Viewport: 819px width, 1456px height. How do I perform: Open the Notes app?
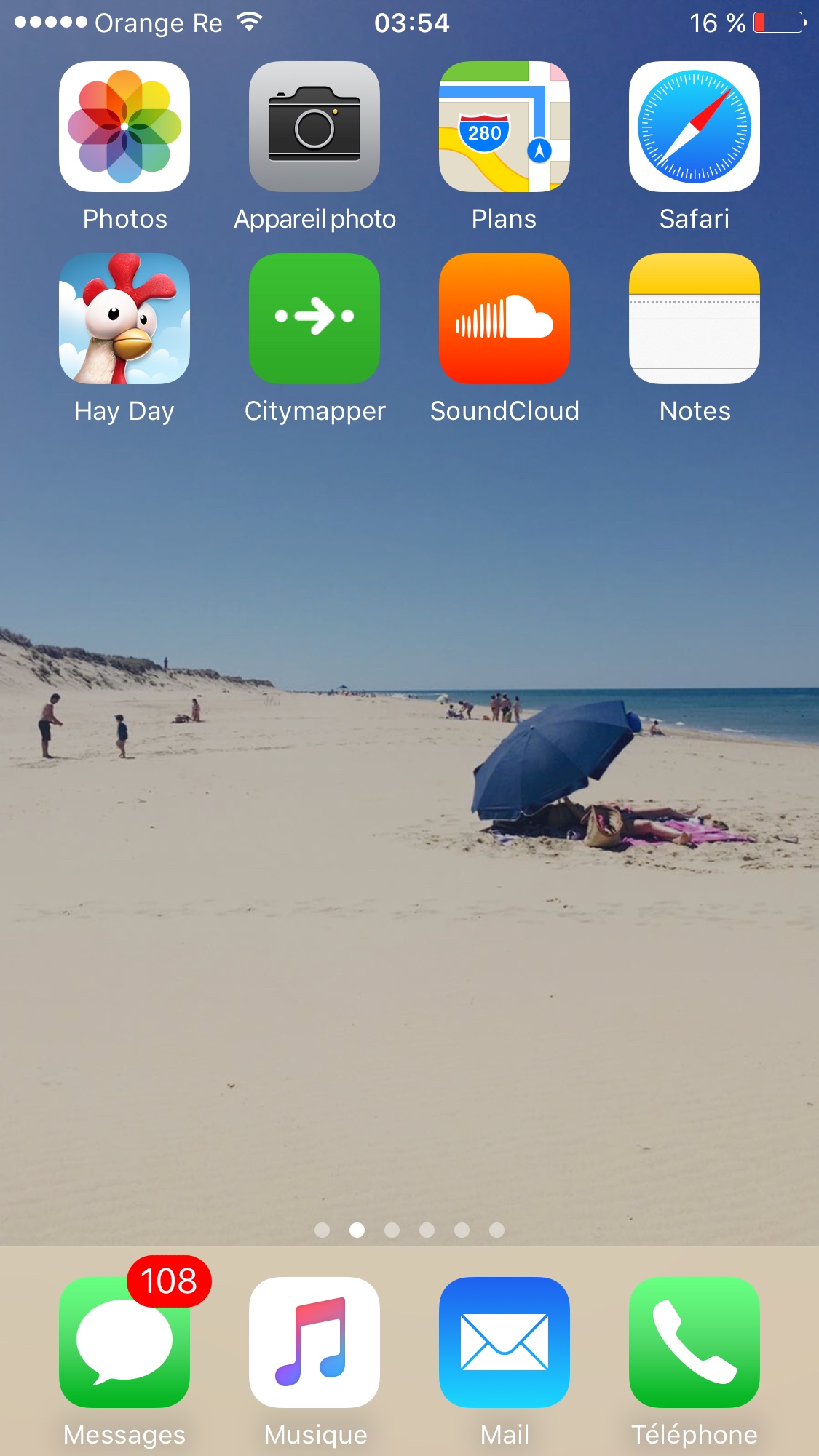tap(695, 319)
